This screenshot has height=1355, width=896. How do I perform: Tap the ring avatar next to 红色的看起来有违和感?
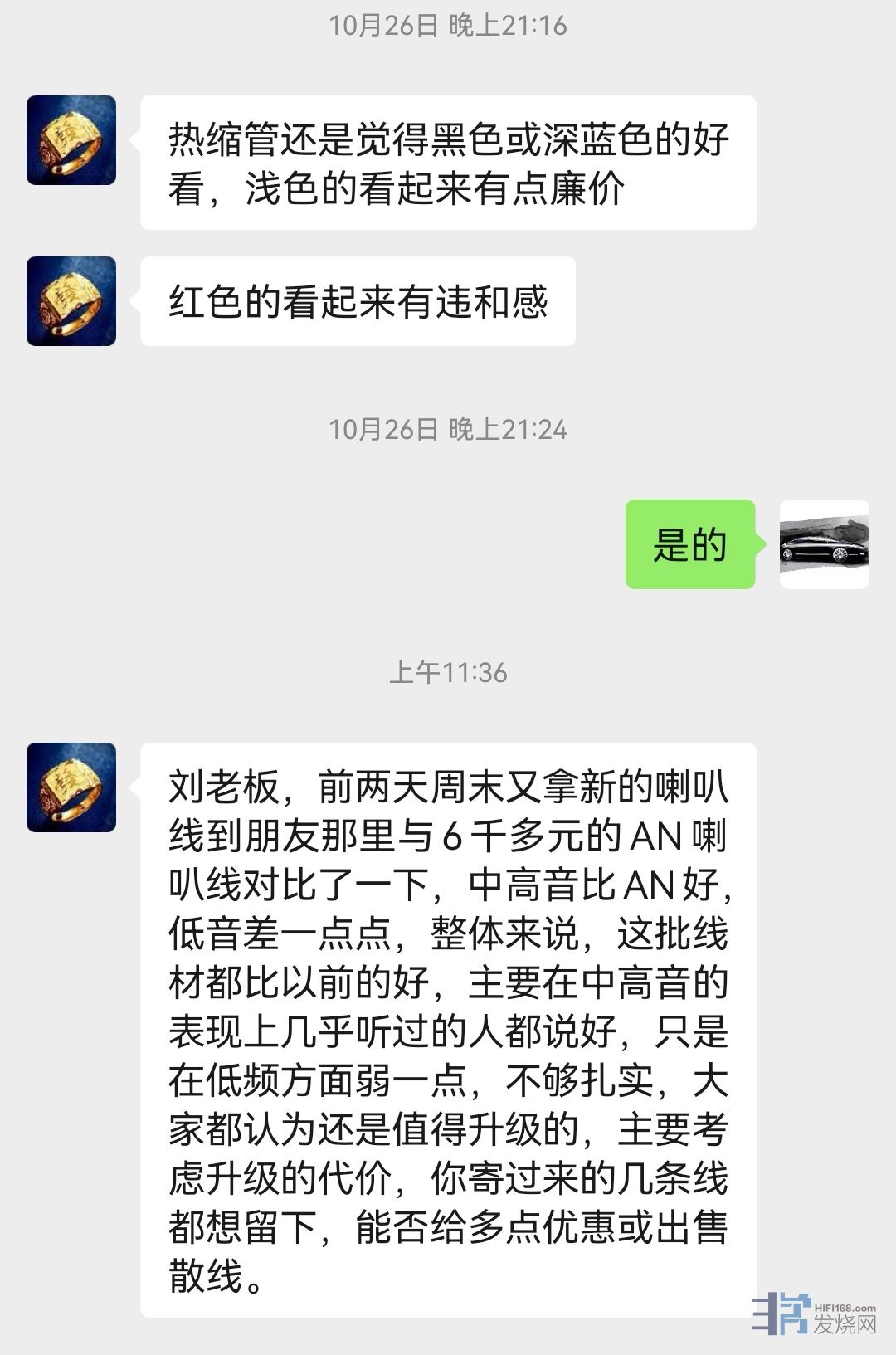click(71, 301)
